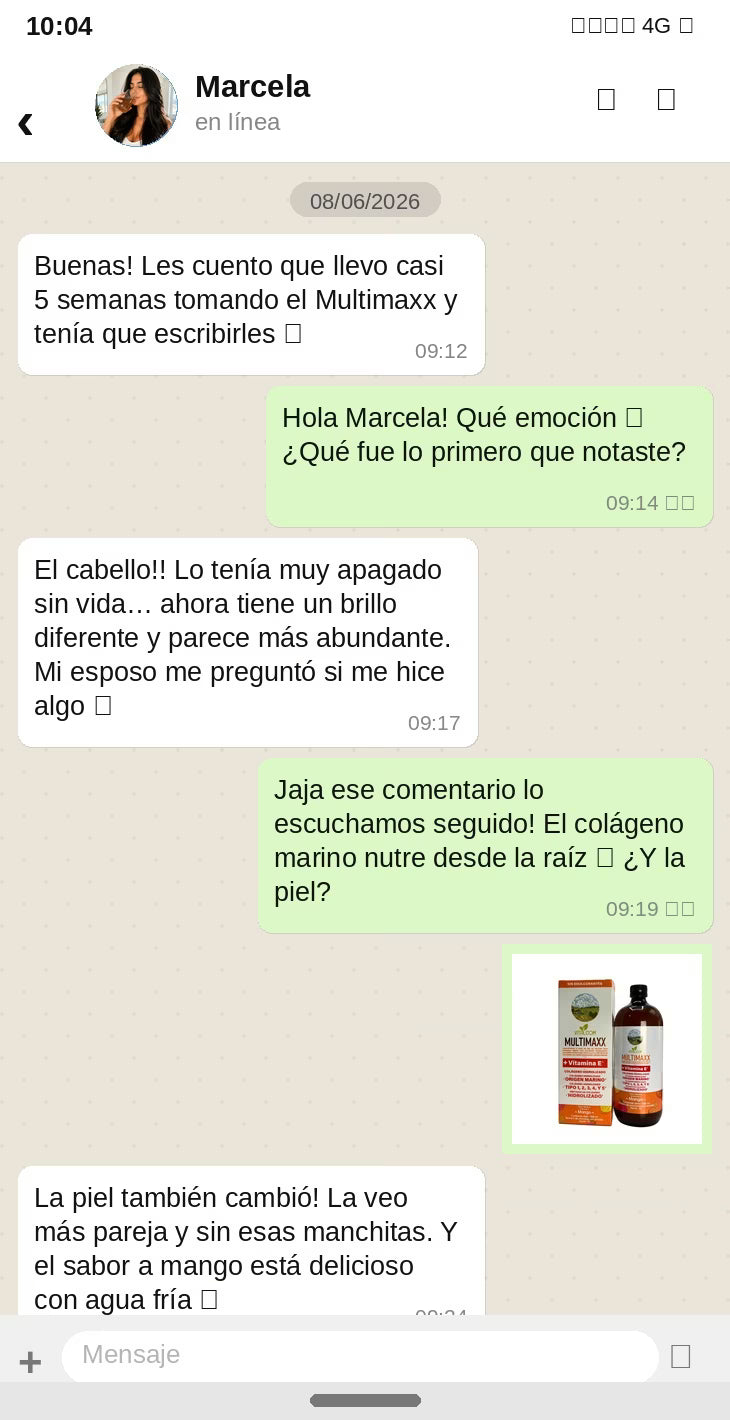Open Marcela's contact info from her name
The width and height of the screenshot is (730, 1420).
[x=252, y=87]
